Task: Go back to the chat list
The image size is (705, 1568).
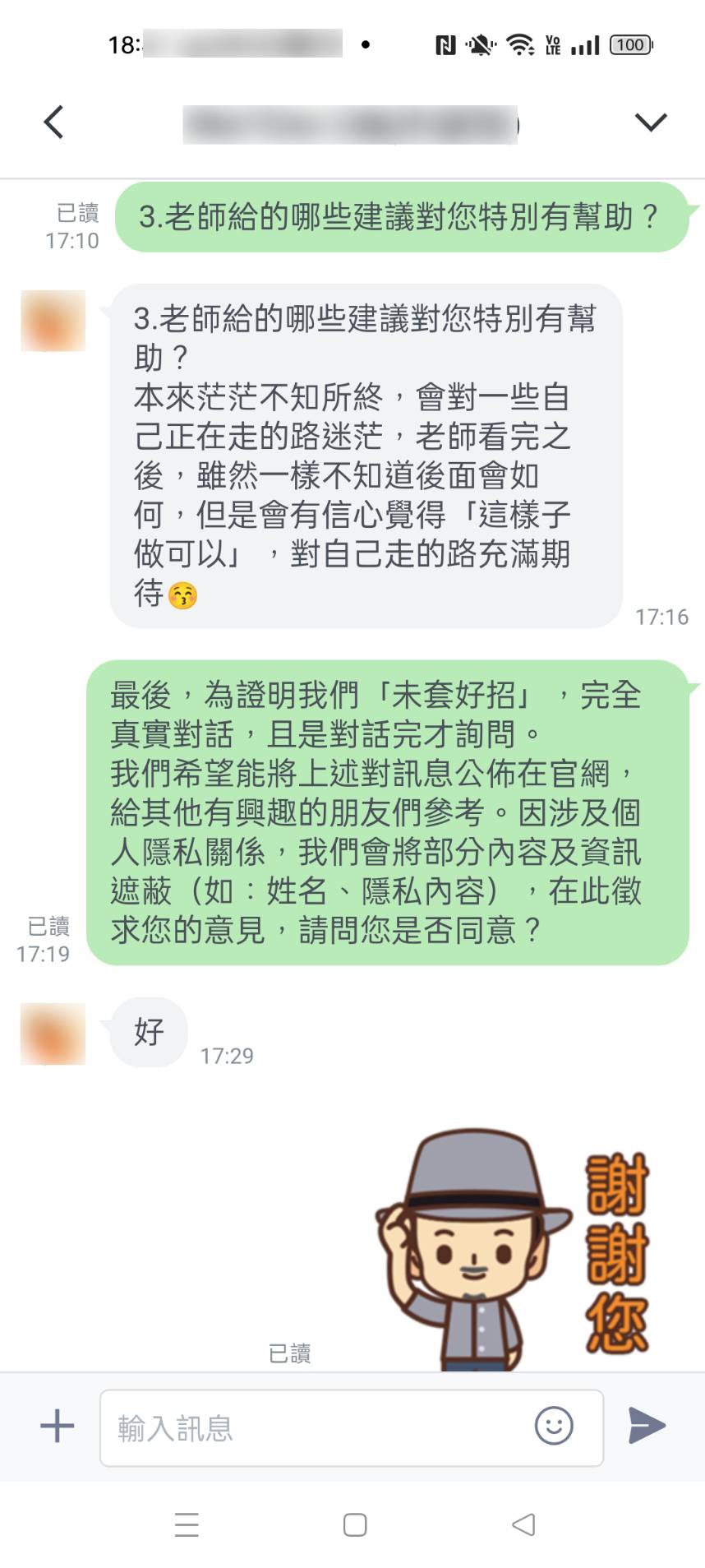Action: [x=54, y=123]
